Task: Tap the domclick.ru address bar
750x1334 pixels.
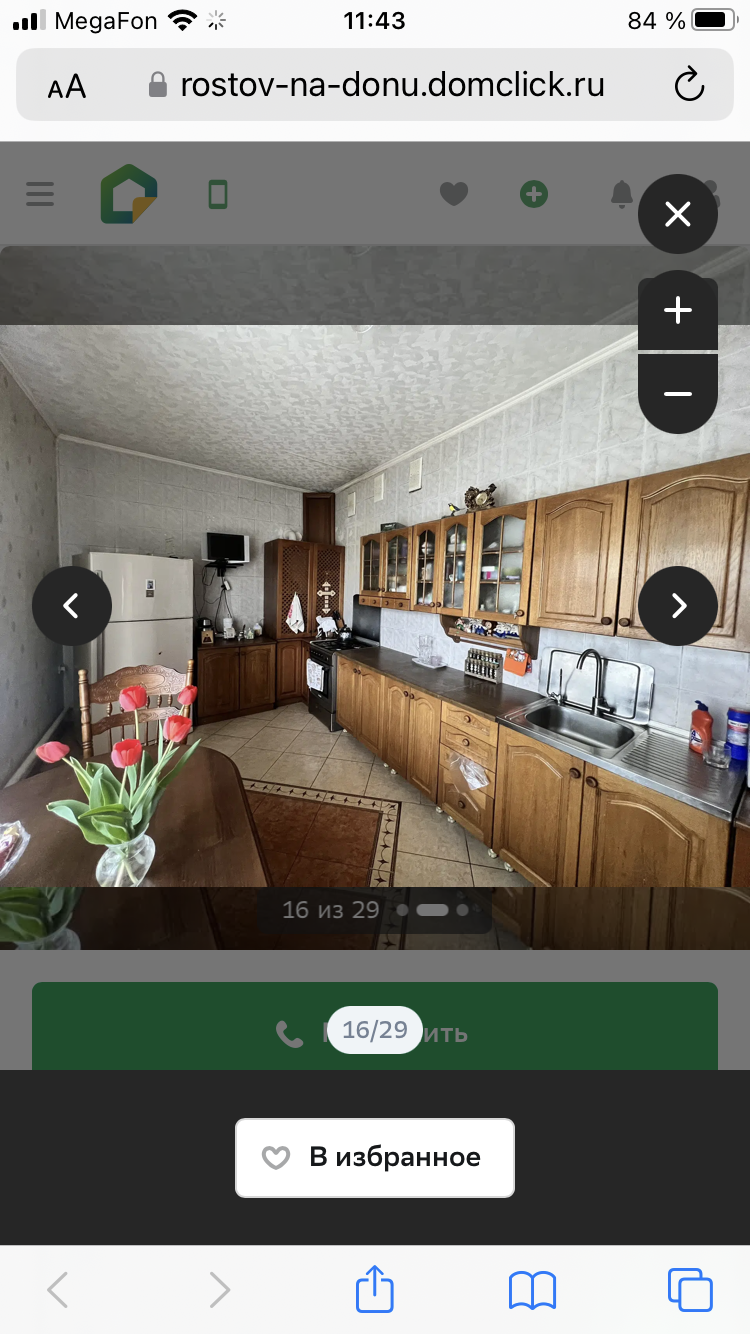Action: point(390,86)
